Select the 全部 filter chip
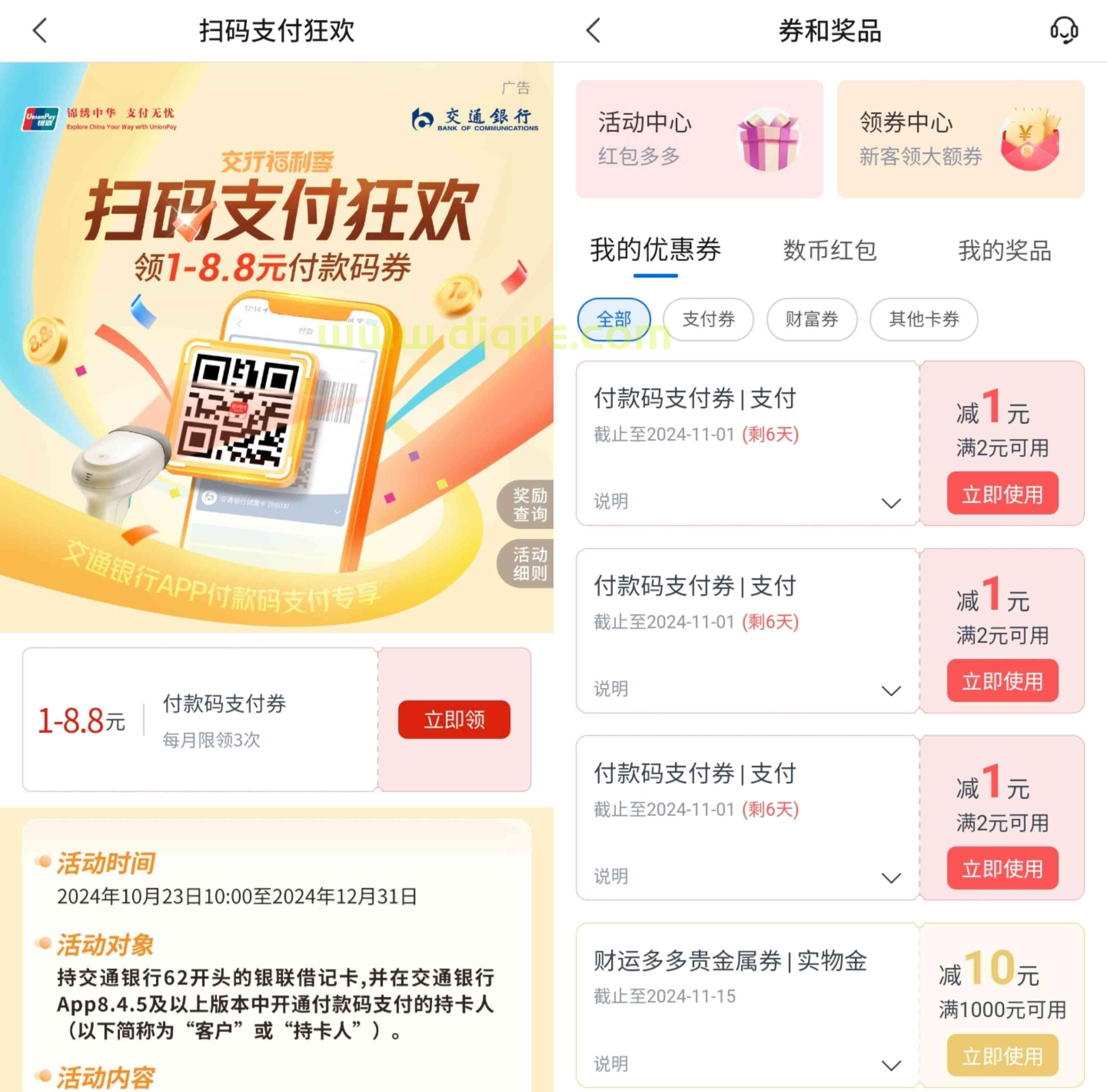 [x=614, y=319]
